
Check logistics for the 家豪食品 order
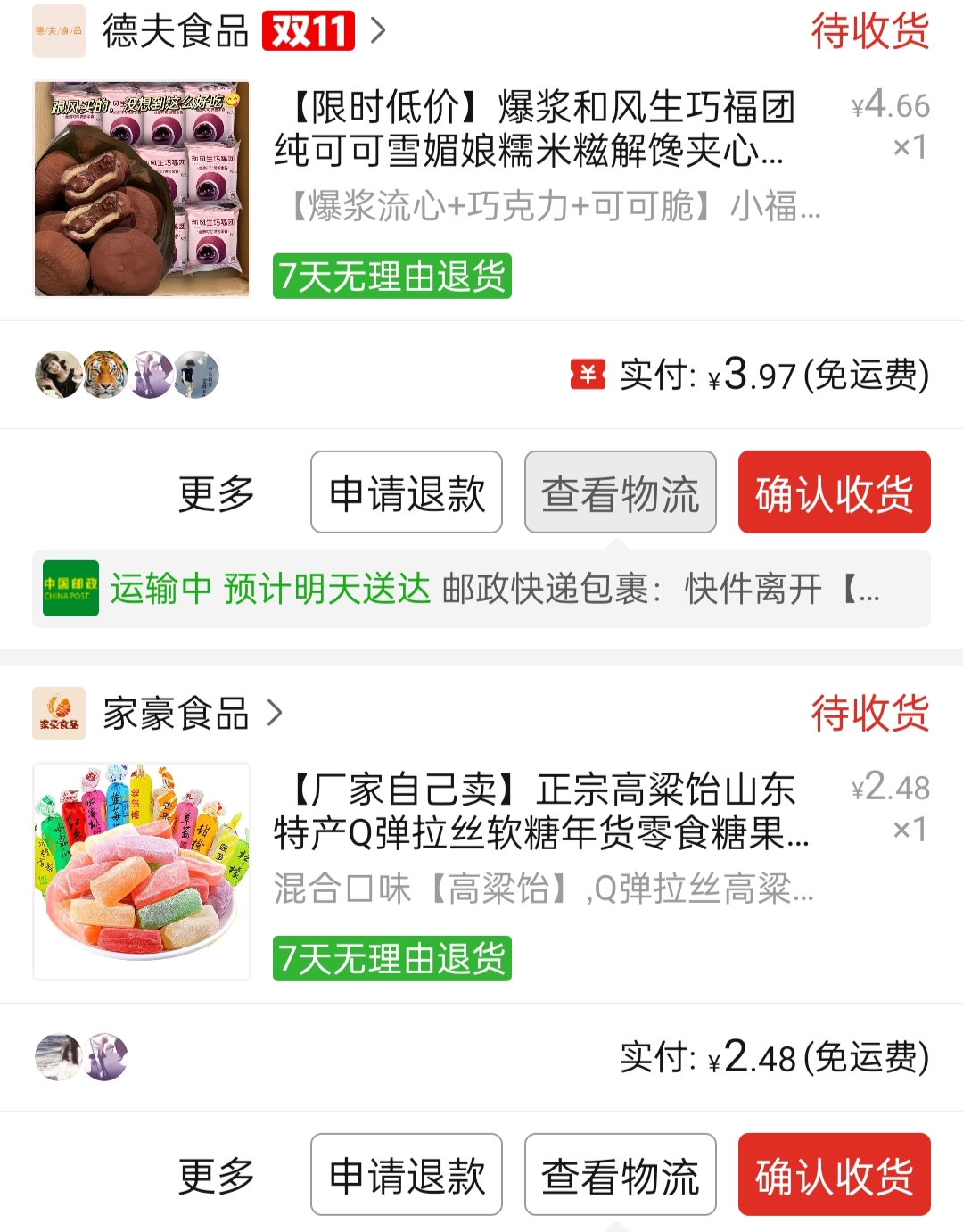[621, 1175]
